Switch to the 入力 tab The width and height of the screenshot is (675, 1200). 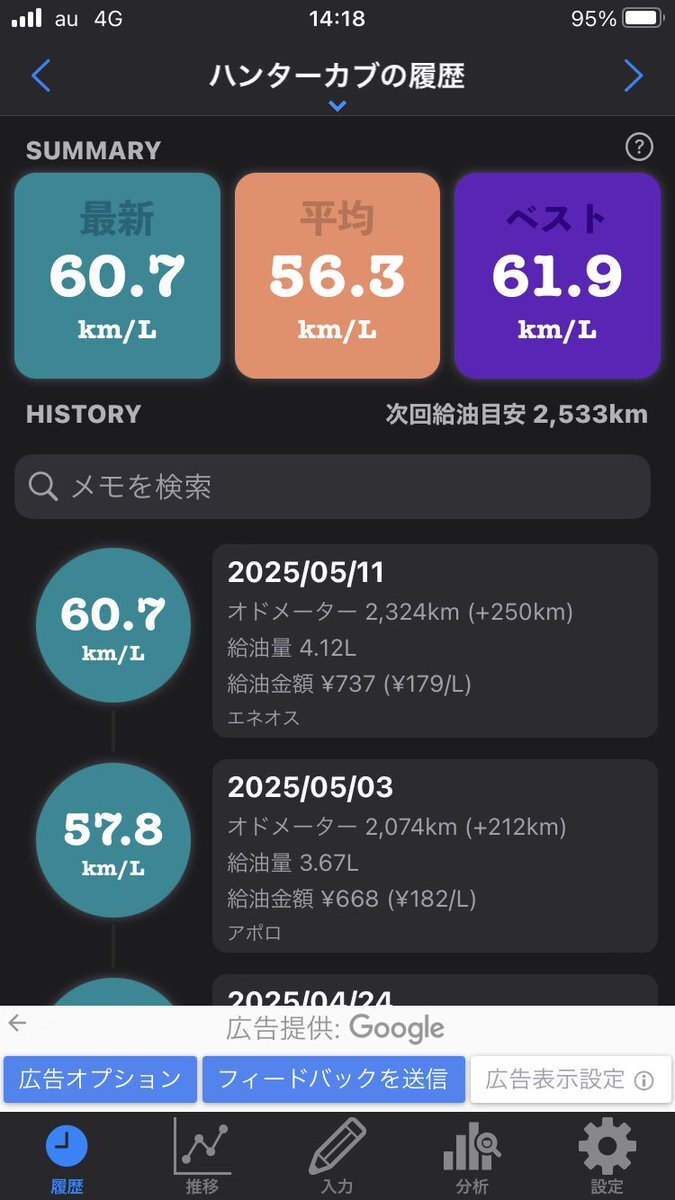click(337, 1157)
